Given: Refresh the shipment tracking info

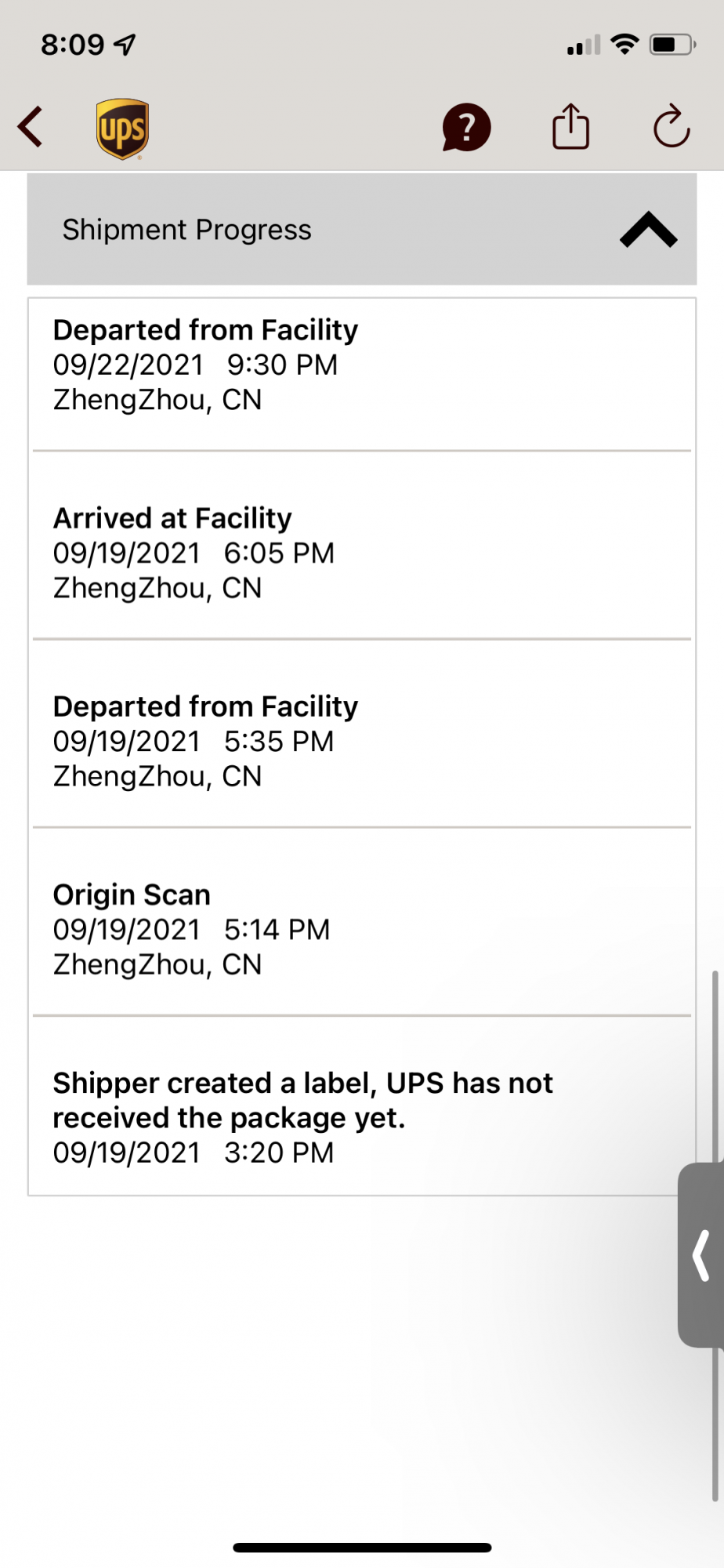Looking at the screenshot, I should [x=672, y=127].
